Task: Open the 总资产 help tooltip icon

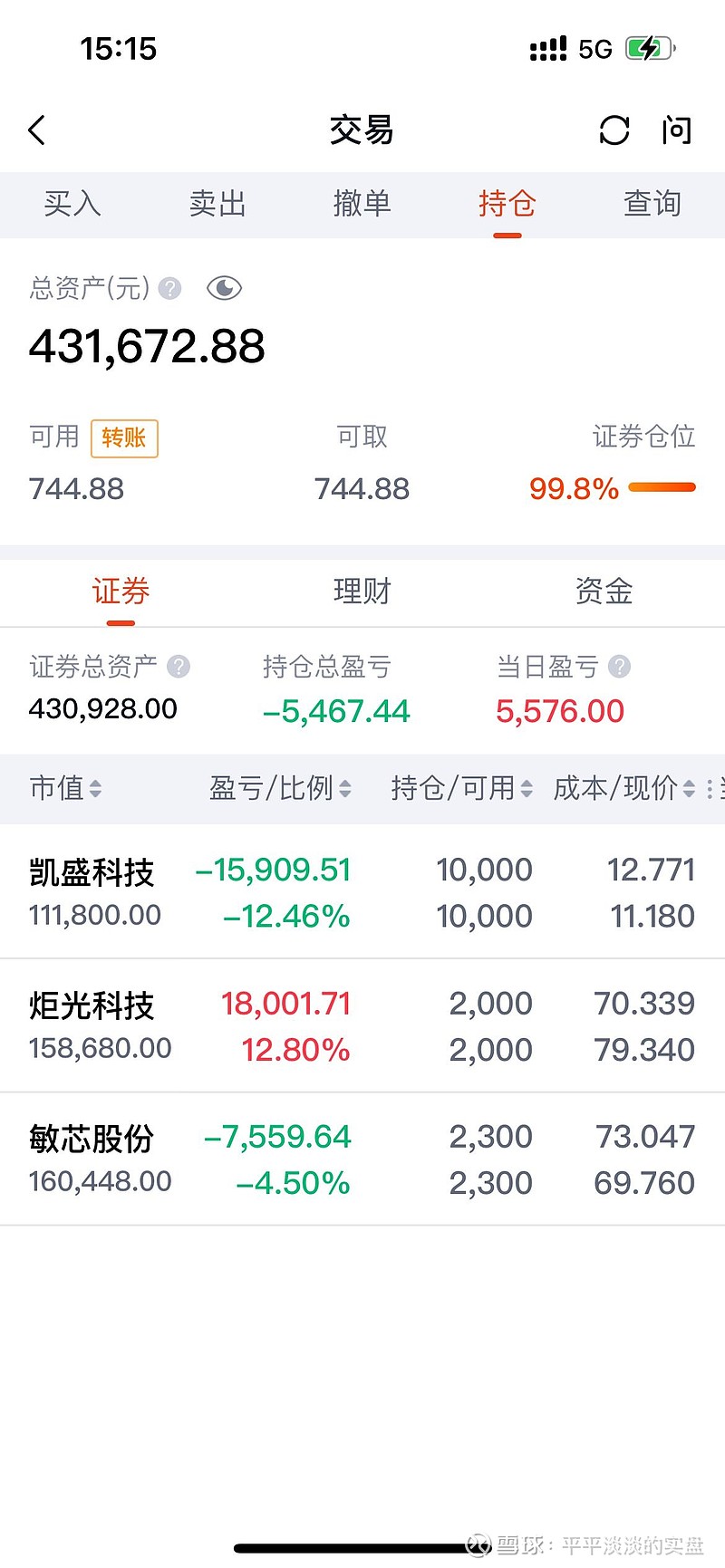Action: [168, 288]
